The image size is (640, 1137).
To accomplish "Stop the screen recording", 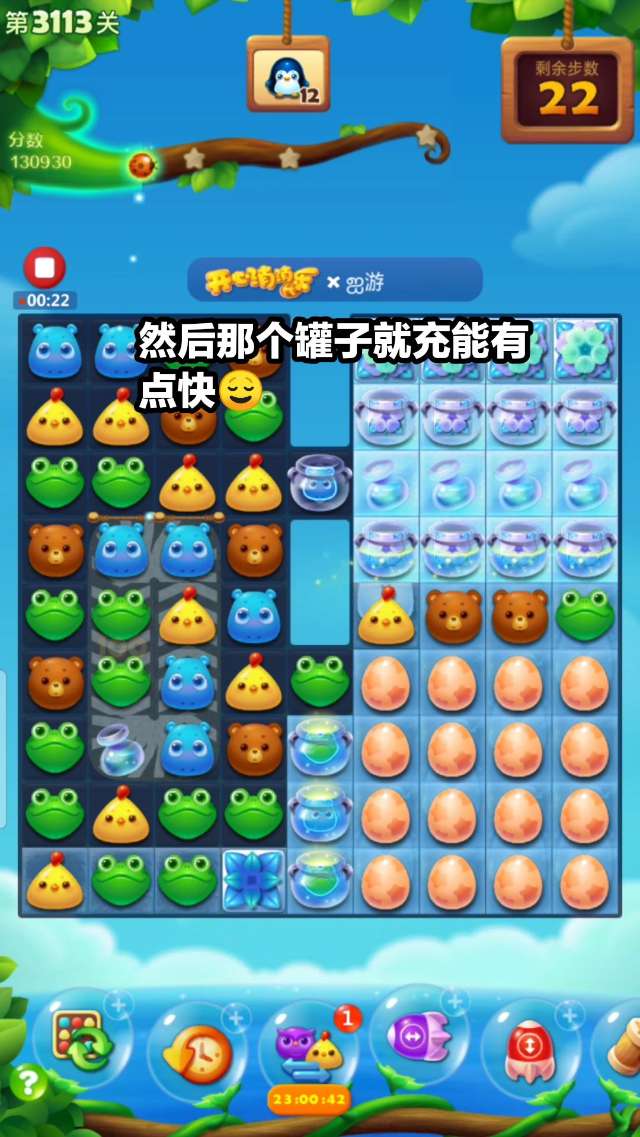I will 44,268.
